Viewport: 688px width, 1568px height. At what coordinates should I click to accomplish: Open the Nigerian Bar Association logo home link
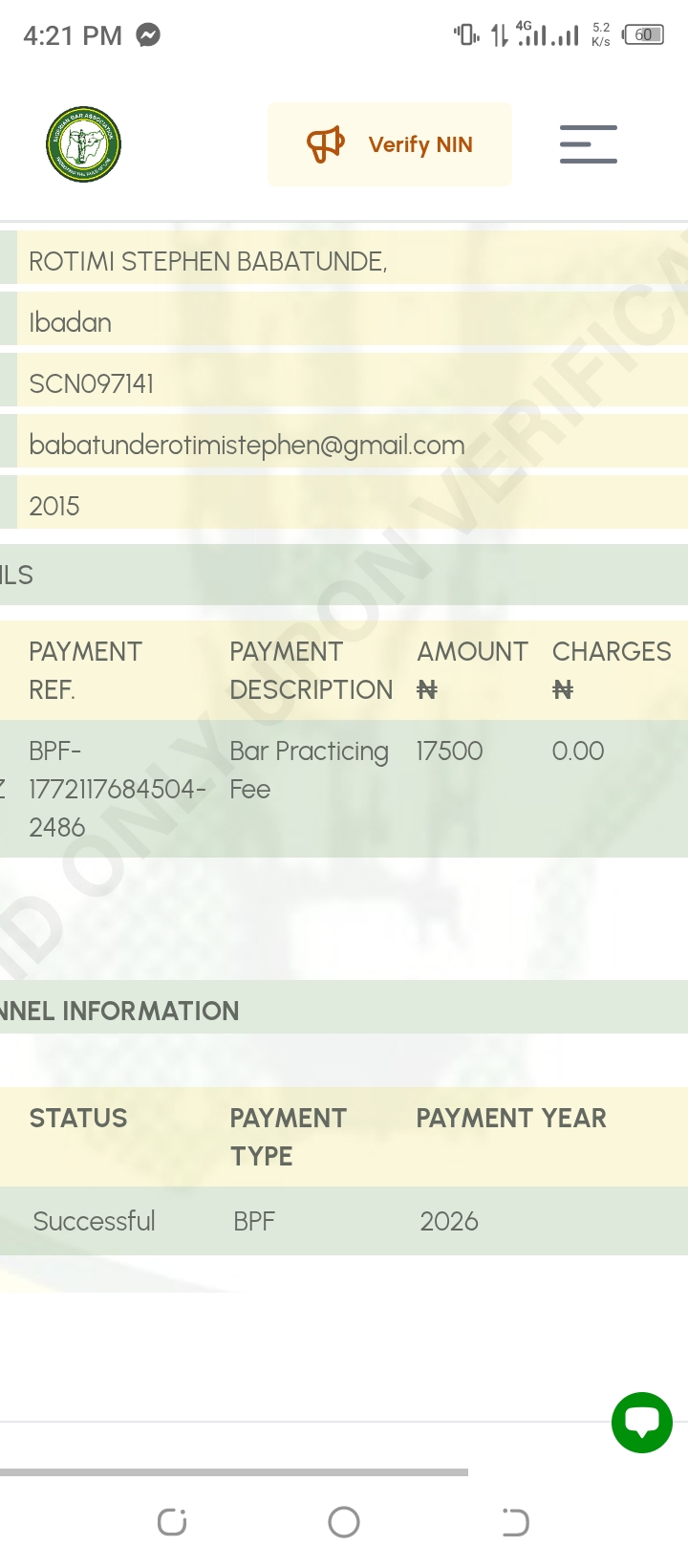tap(84, 144)
